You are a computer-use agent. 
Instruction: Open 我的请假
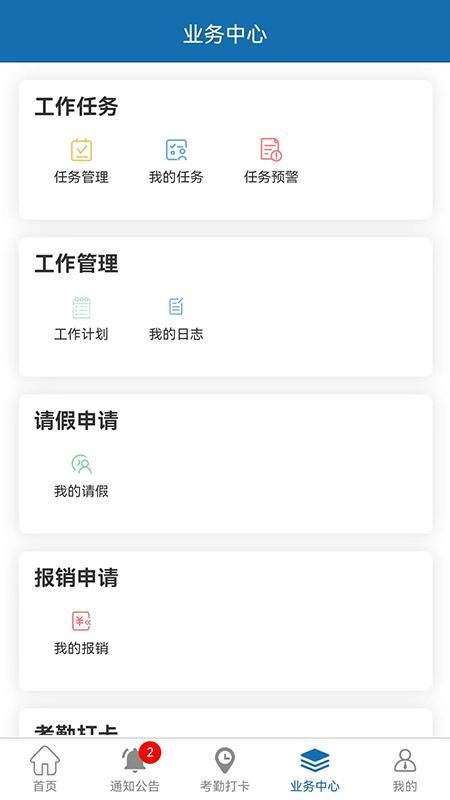(x=81, y=476)
